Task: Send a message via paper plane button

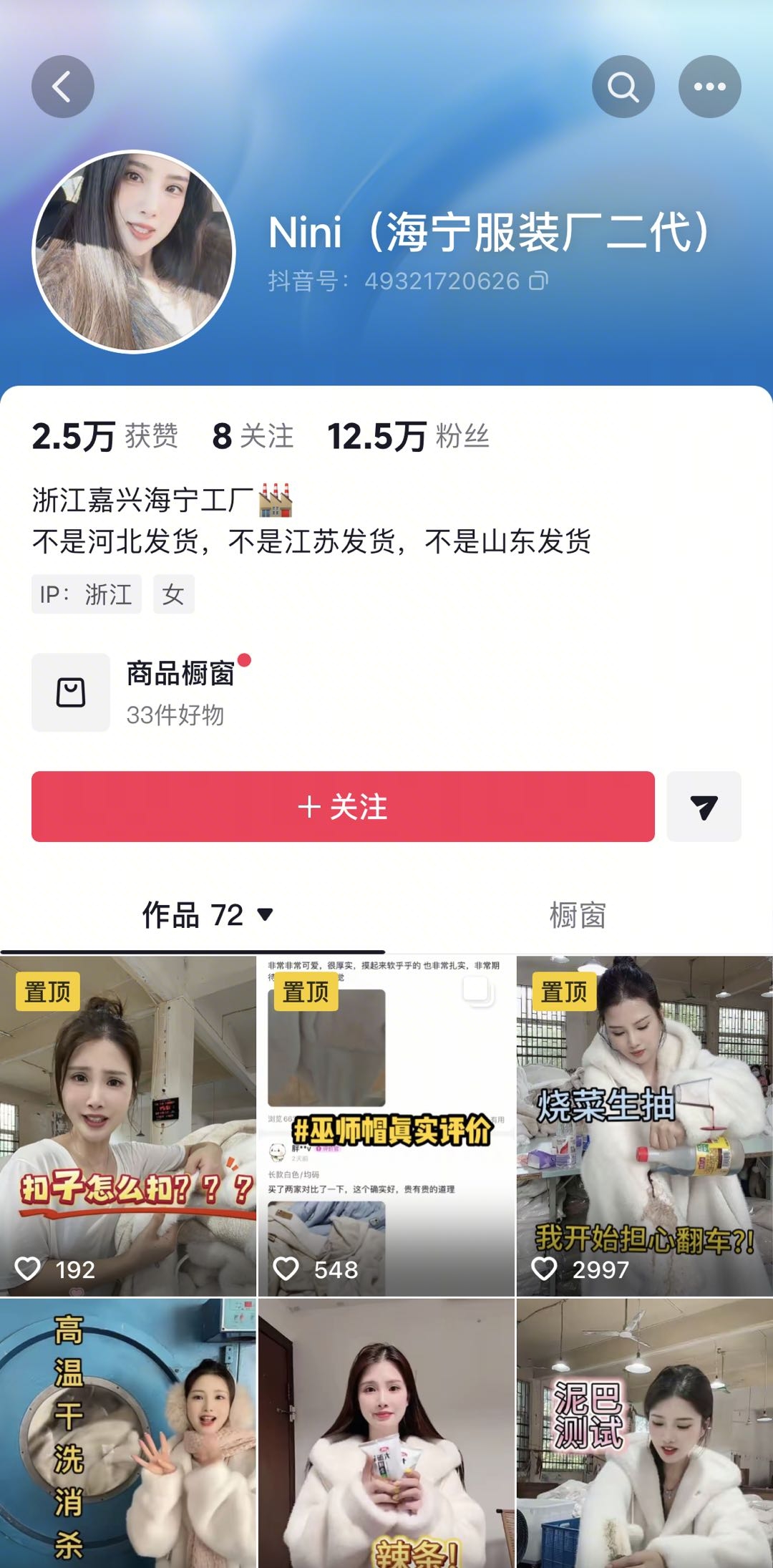Action: tap(704, 806)
